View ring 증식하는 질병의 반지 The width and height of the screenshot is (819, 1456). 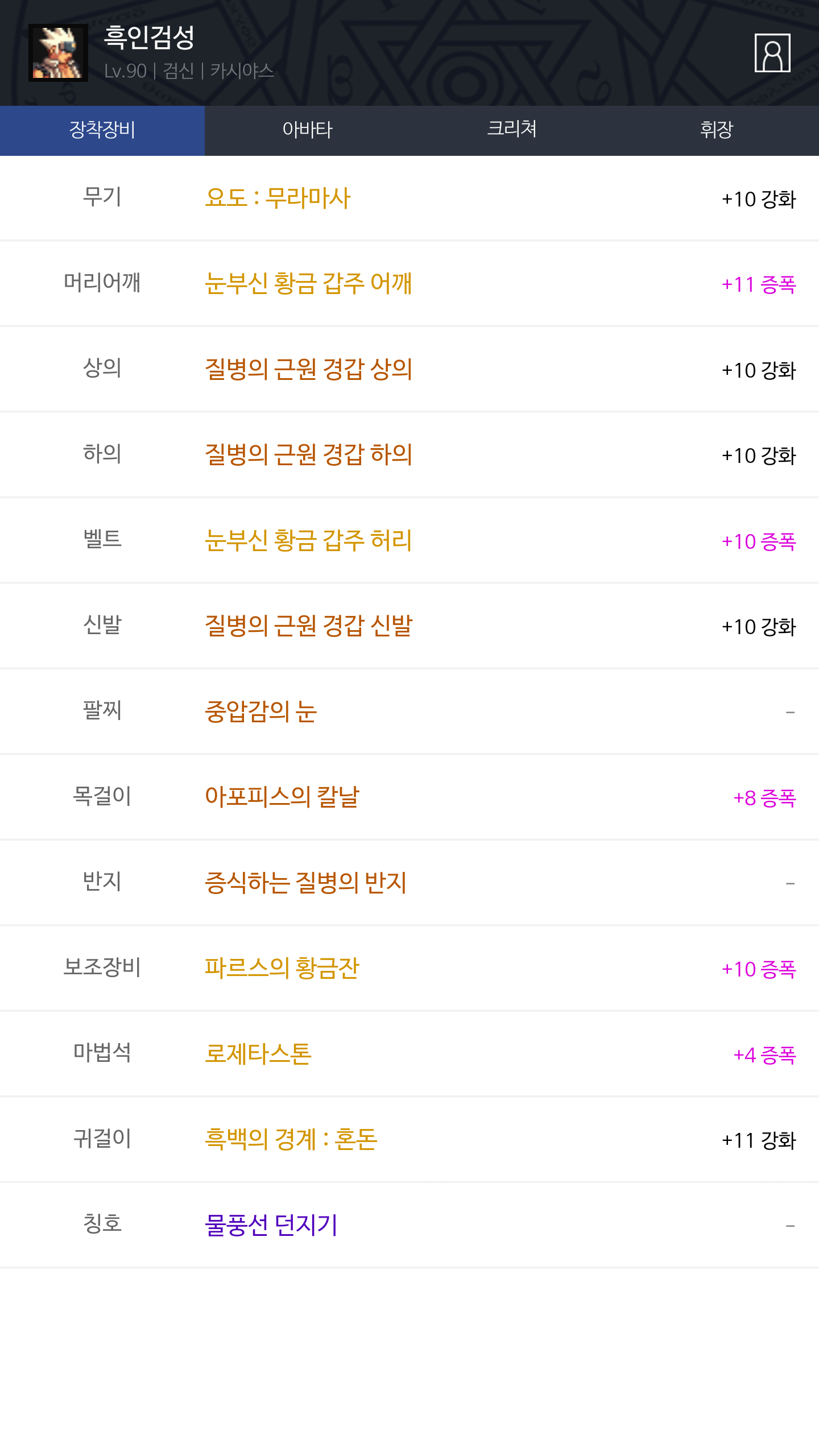point(305,883)
